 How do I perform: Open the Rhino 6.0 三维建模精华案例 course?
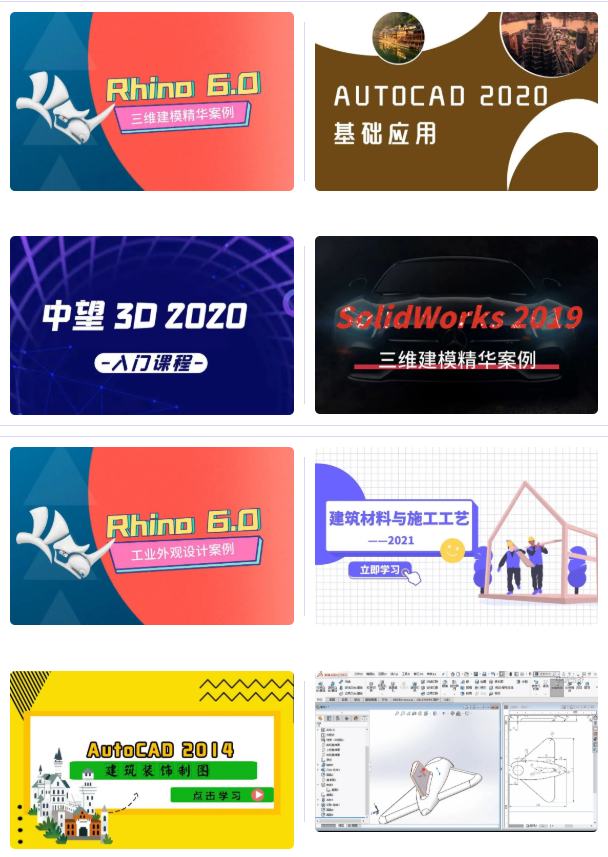[x=152, y=101]
